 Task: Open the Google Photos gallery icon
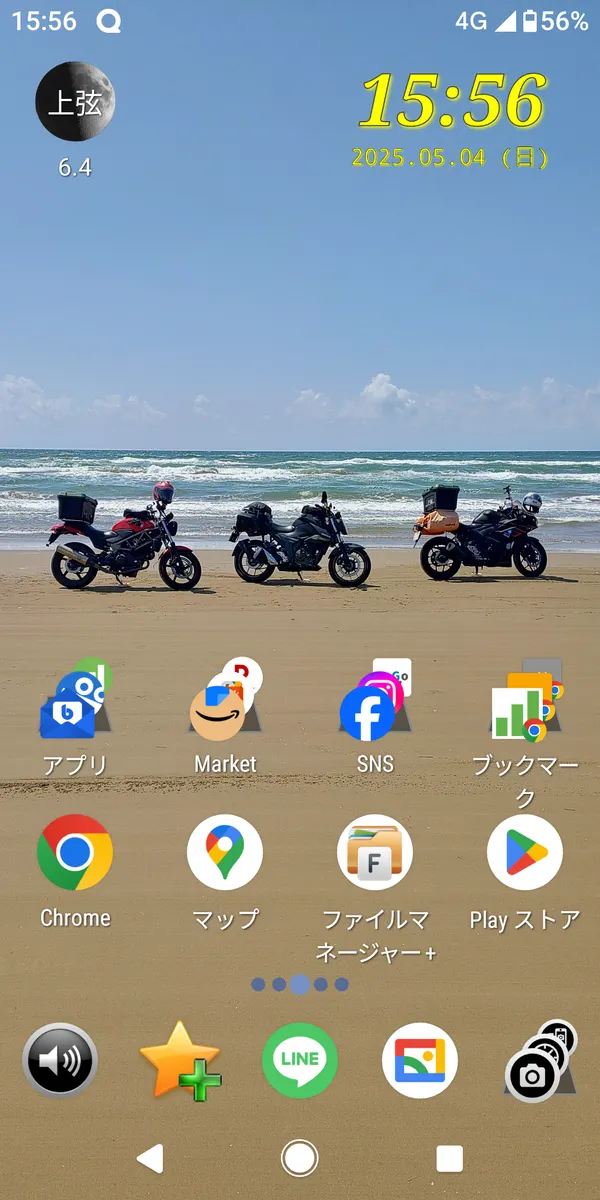pyautogui.click(x=420, y=1060)
